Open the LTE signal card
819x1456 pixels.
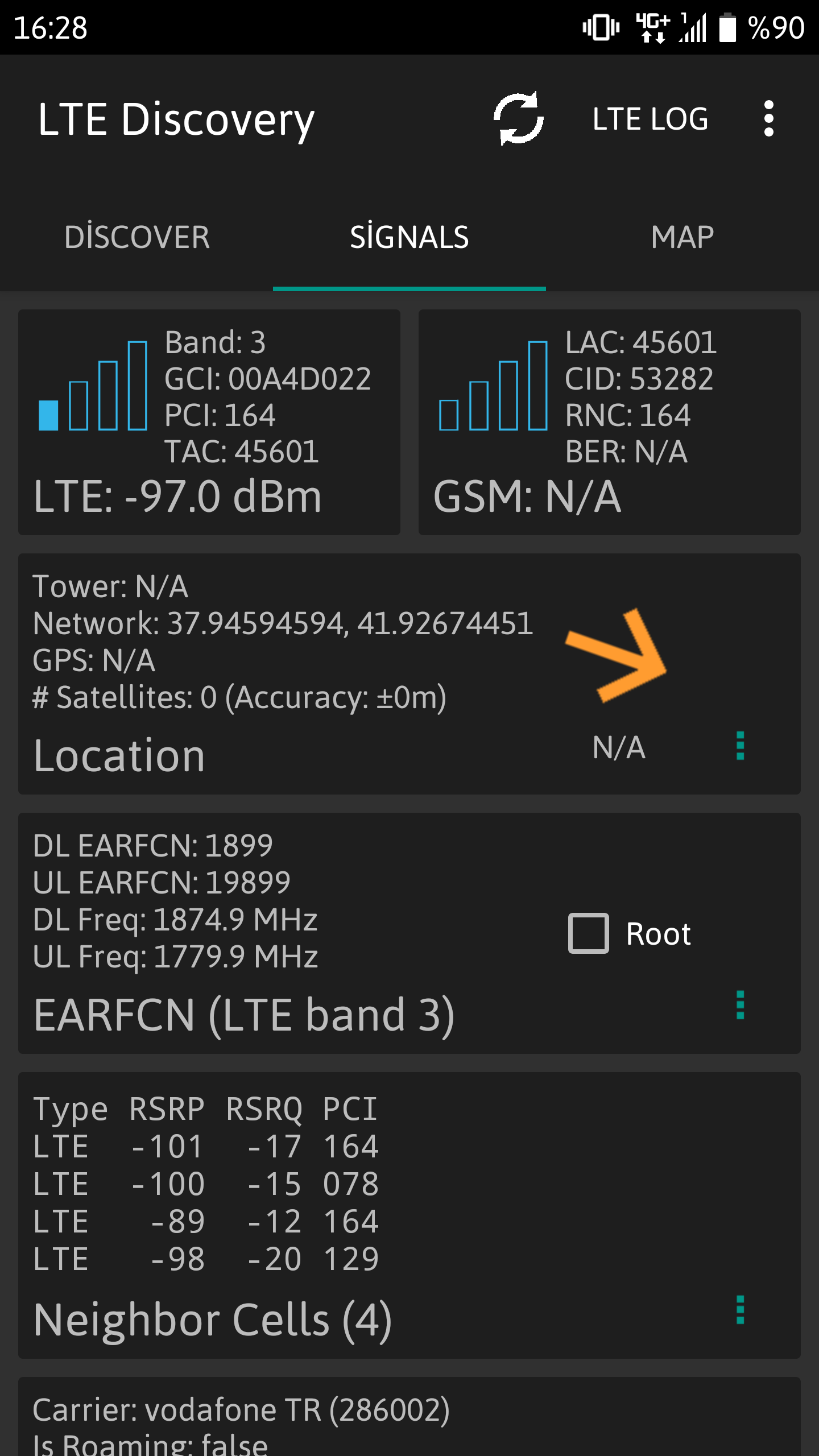click(x=209, y=422)
